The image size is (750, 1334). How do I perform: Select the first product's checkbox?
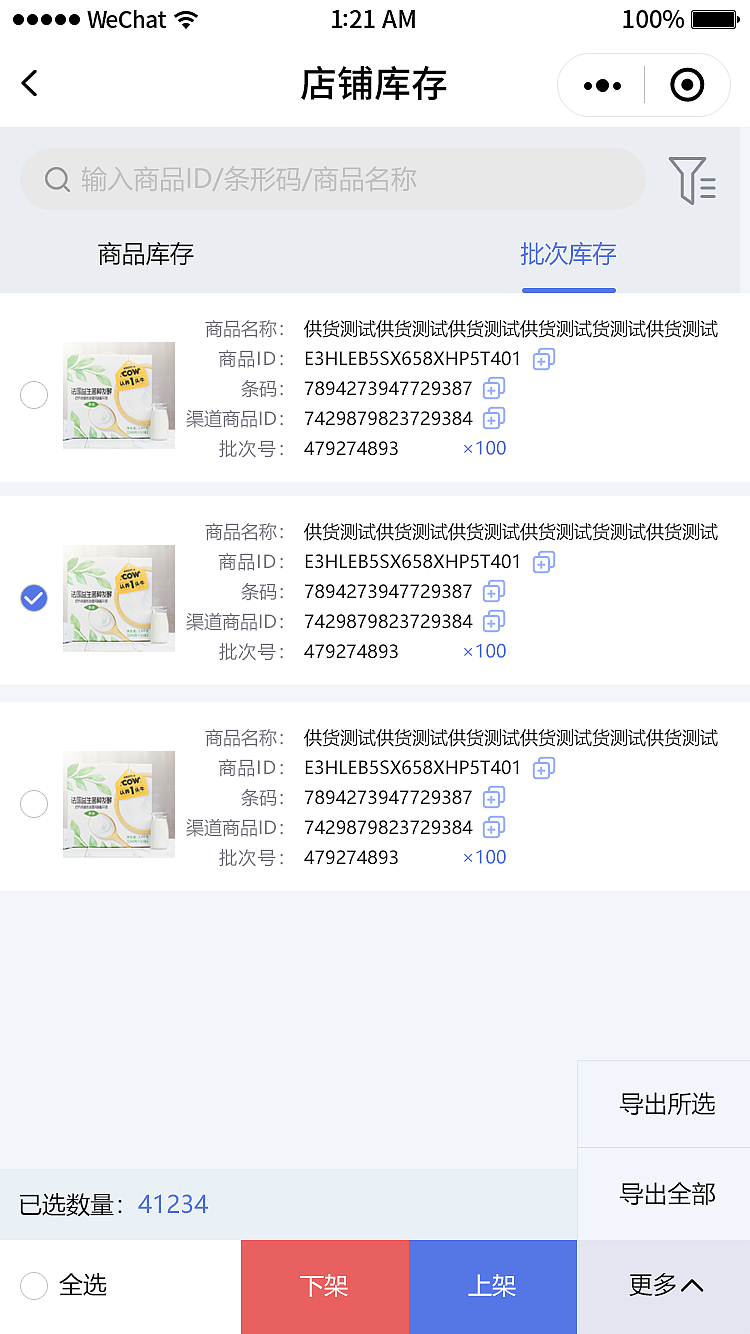tap(34, 395)
